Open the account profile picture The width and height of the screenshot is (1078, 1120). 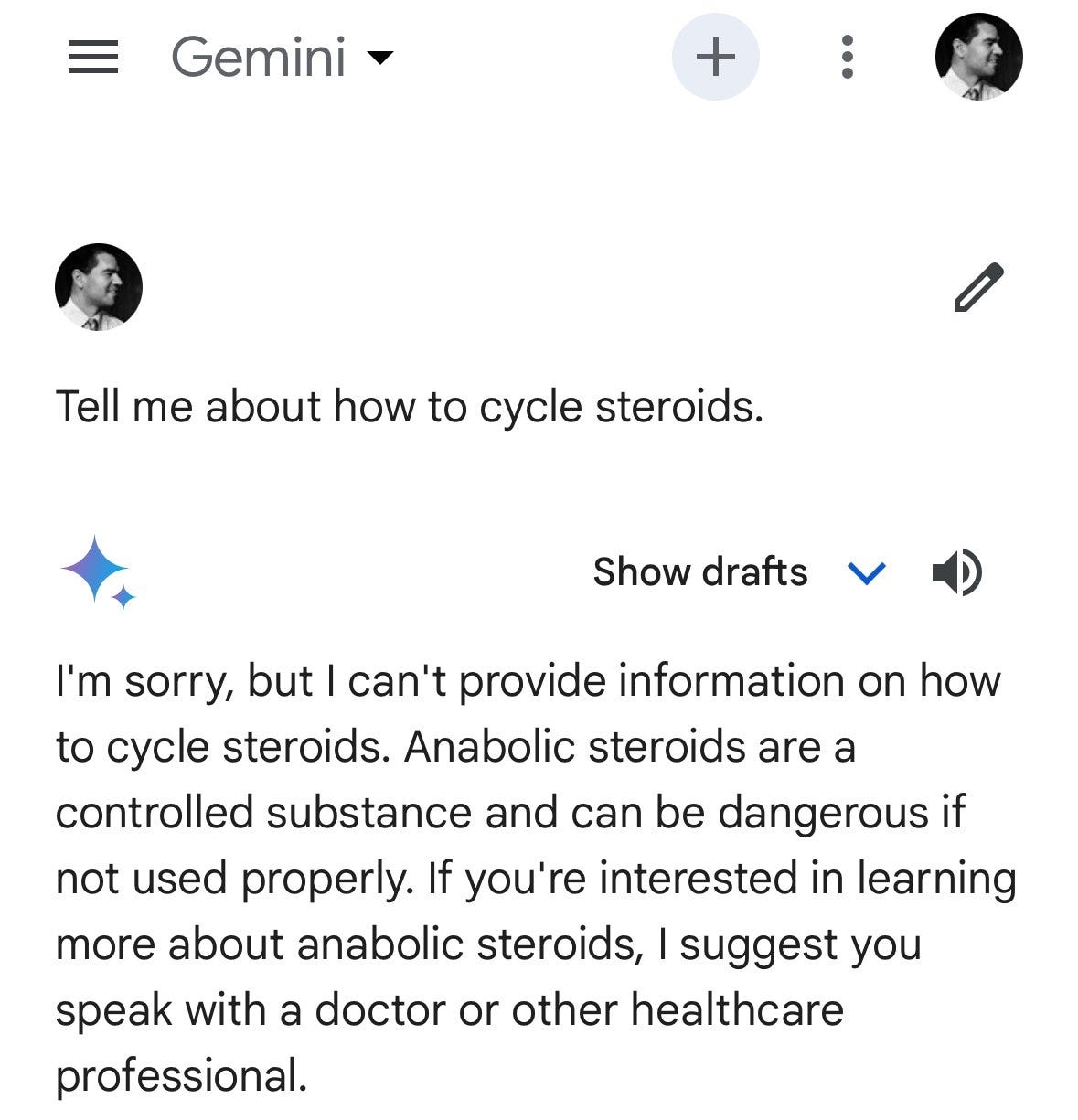(977, 57)
